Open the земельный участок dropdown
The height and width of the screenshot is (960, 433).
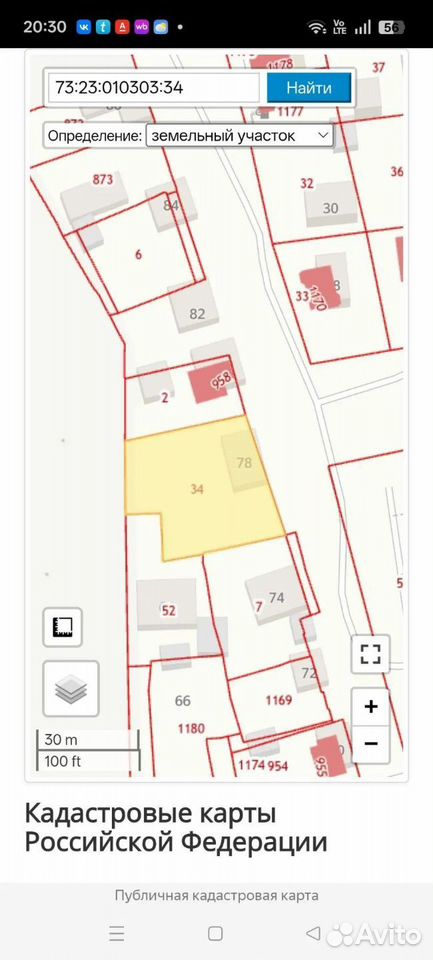(x=239, y=136)
